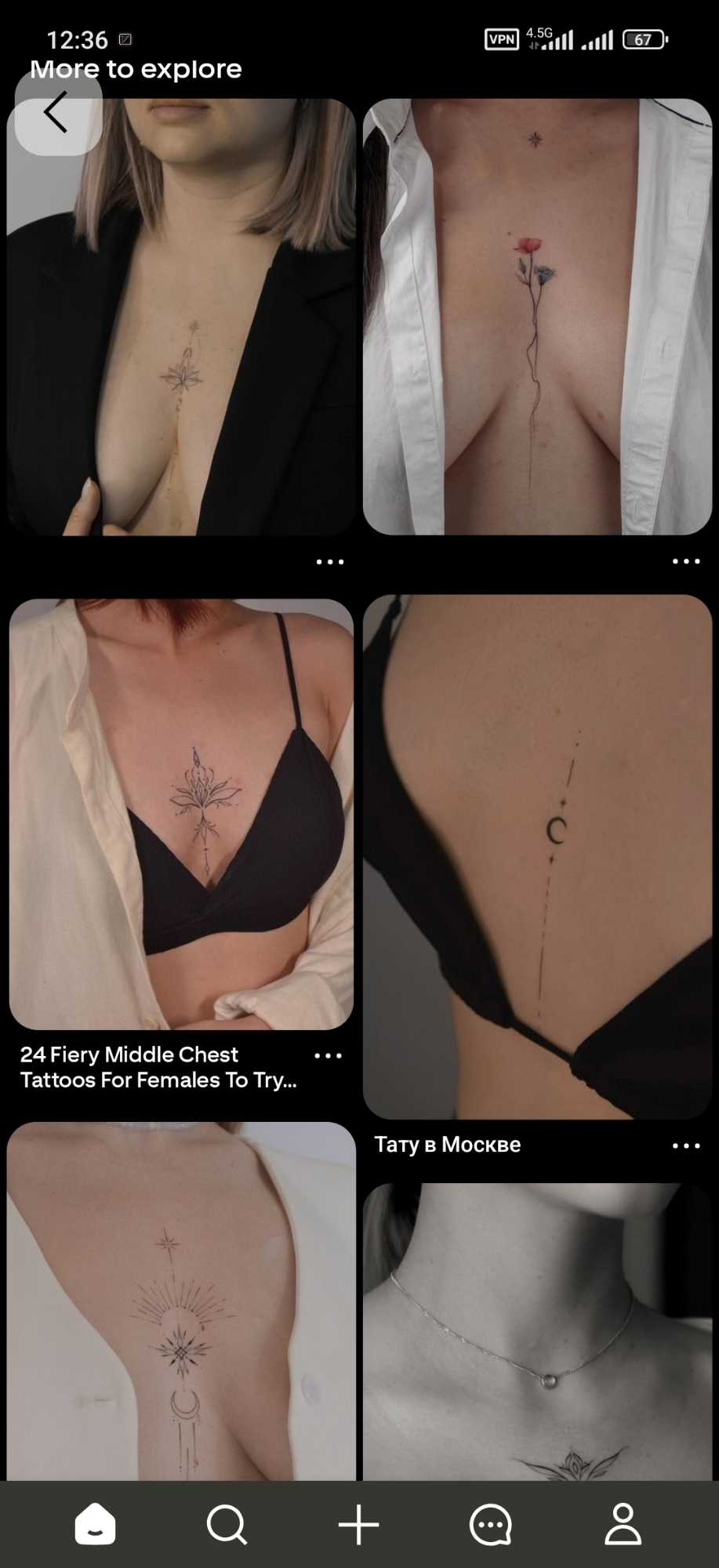
Task: Open options under the red flower tattoo pin
Action: (x=686, y=561)
